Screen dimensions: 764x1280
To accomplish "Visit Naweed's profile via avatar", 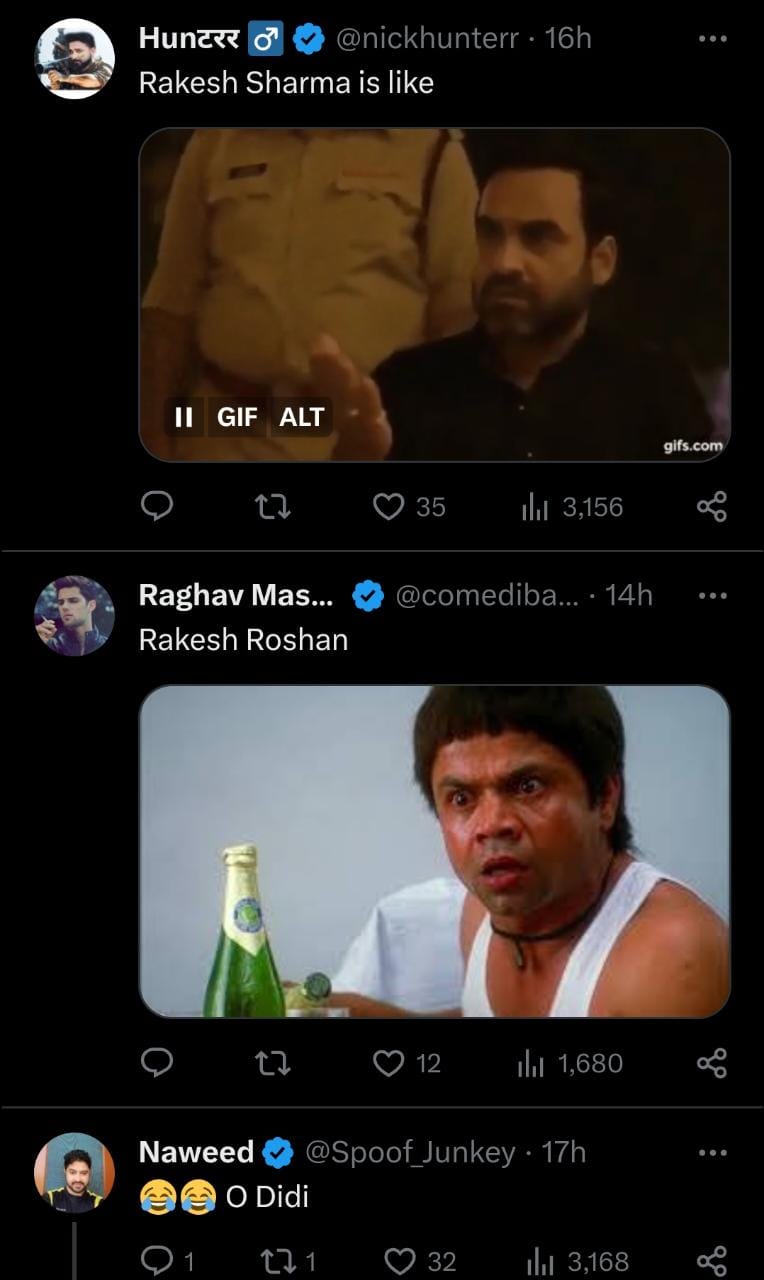I will click(75, 1172).
